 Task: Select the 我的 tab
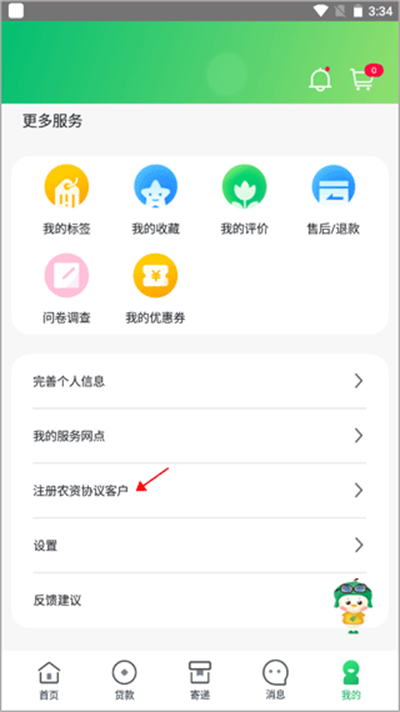(x=351, y=680)
